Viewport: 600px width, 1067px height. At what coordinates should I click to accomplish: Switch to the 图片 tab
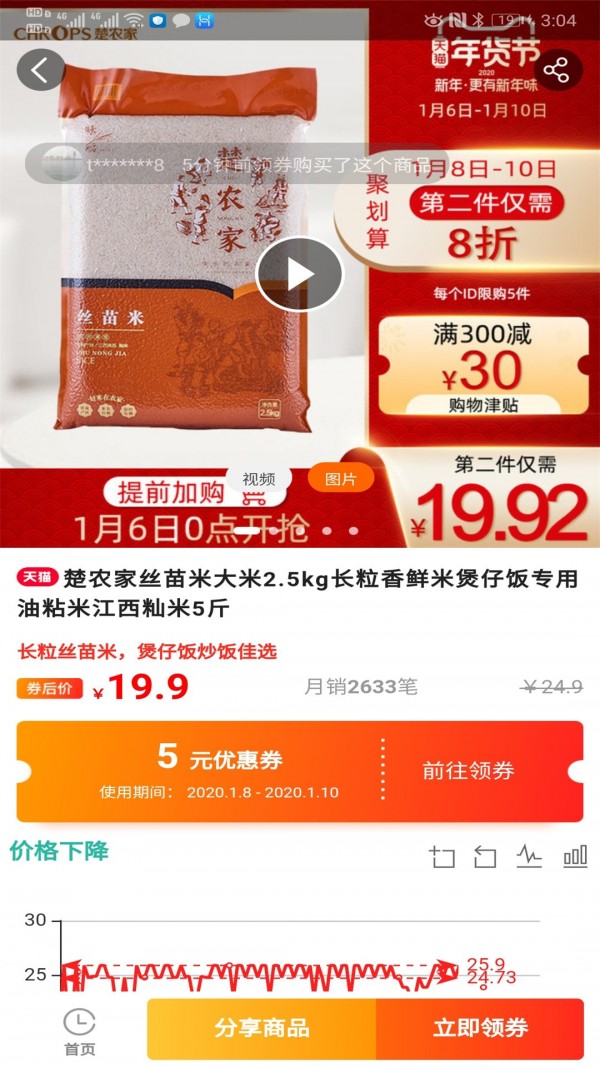pyautogui.click(x=340, y=479)
